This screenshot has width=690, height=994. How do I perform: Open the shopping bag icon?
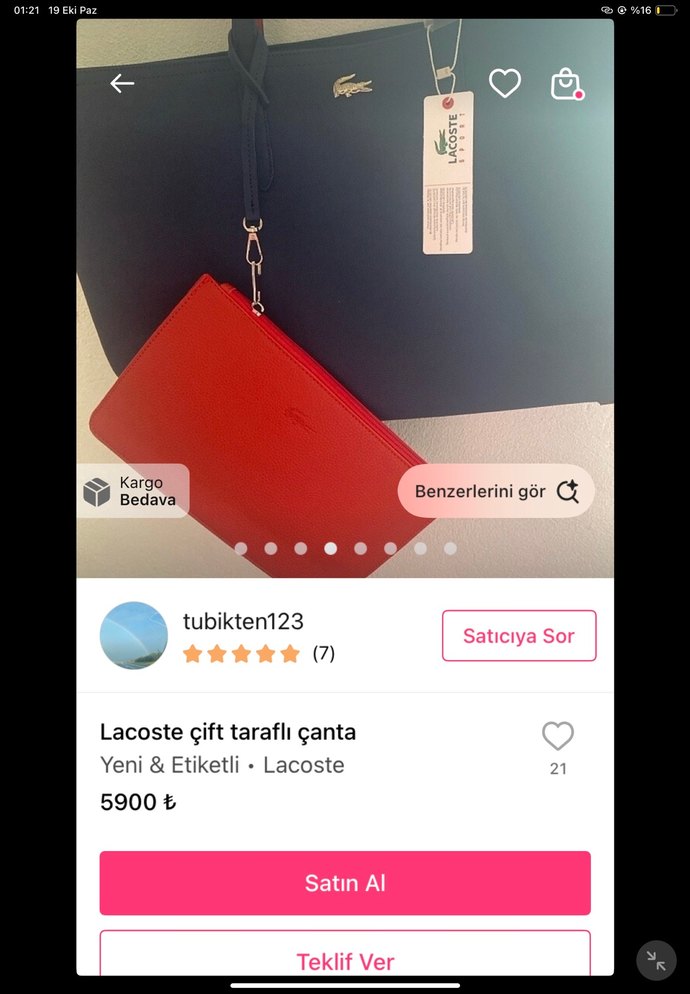point(566,84)
